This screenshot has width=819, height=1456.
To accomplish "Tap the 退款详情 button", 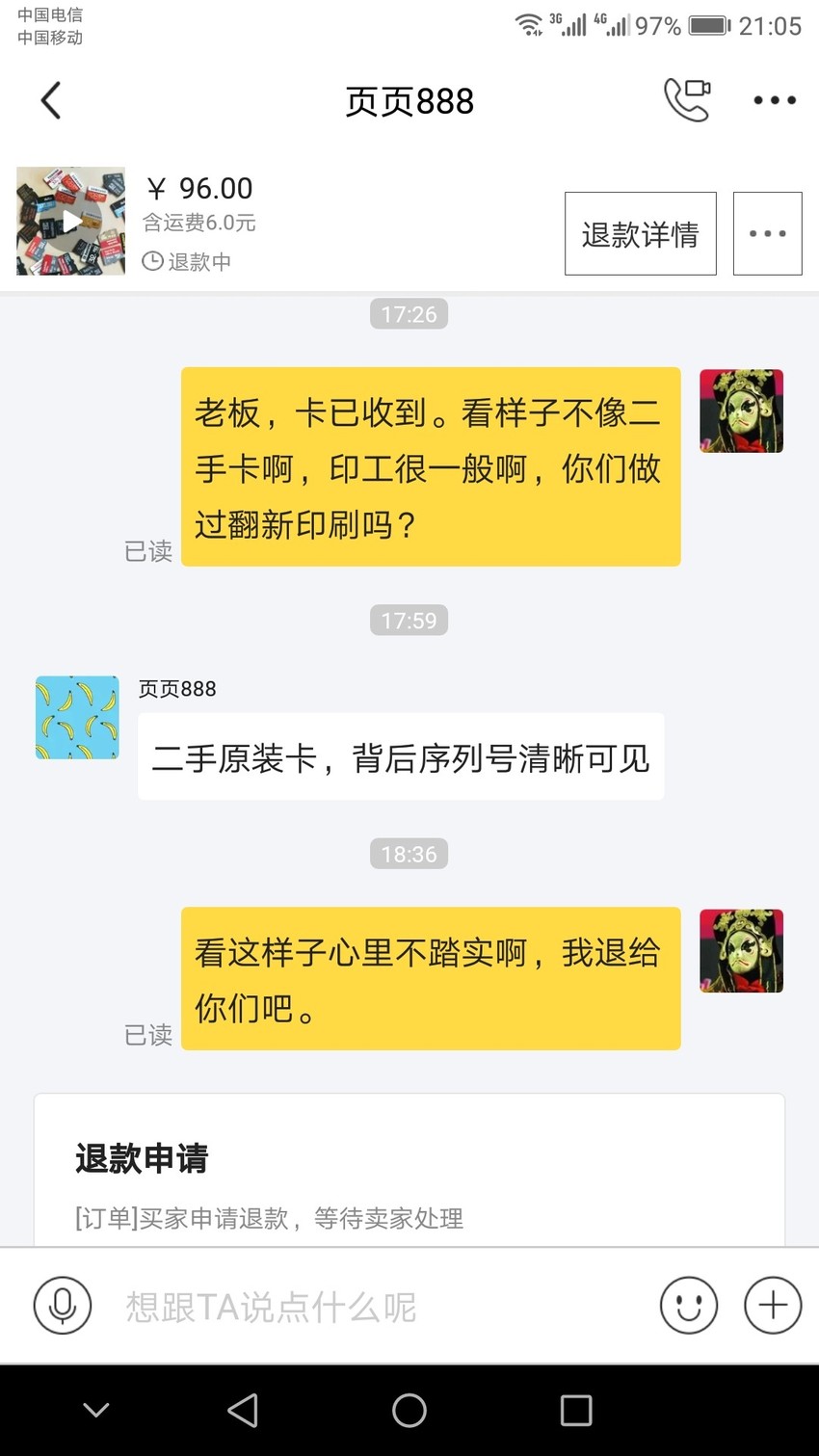I will click(641, 233).
